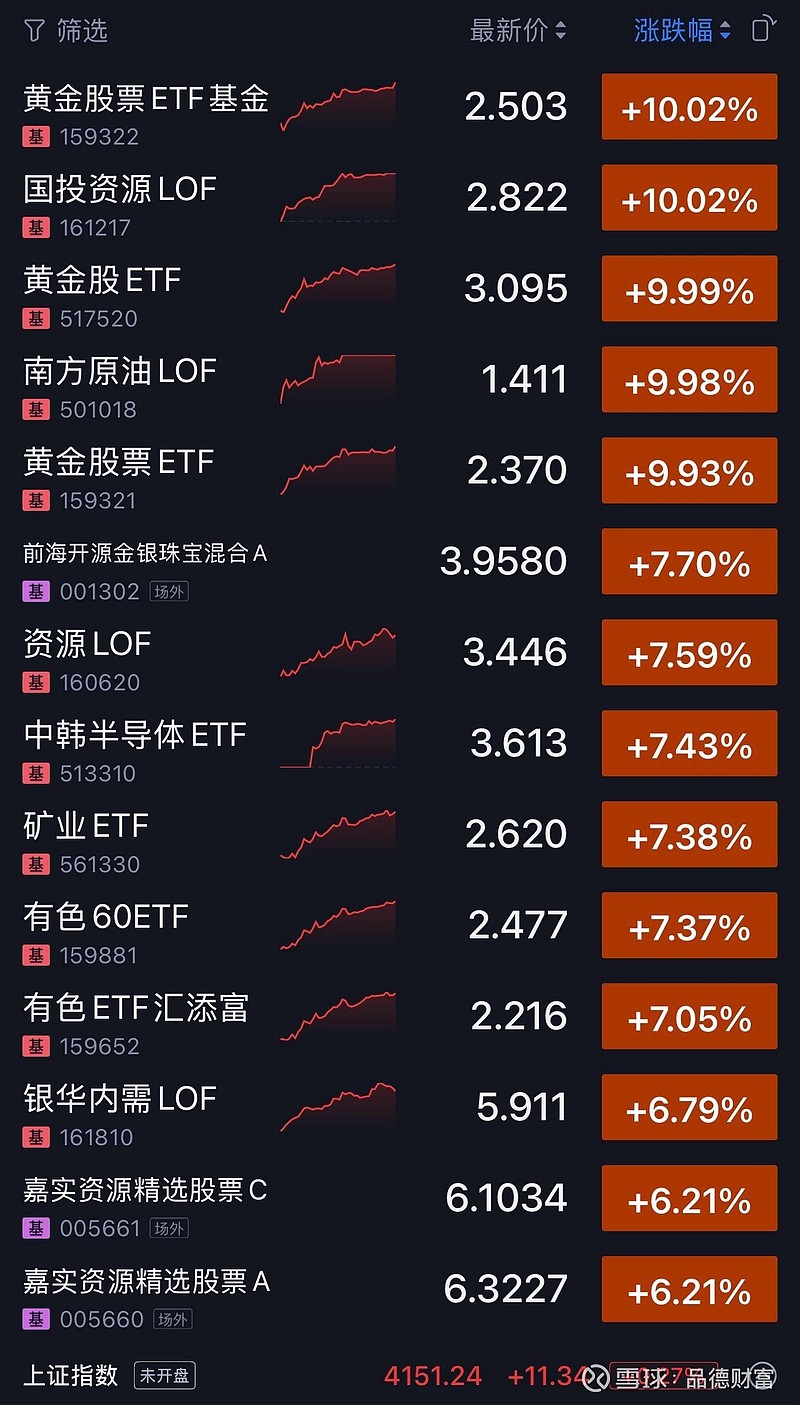800x1405 pixels.
Task: Sort the list by 最新价
Action: coord(517,31)
